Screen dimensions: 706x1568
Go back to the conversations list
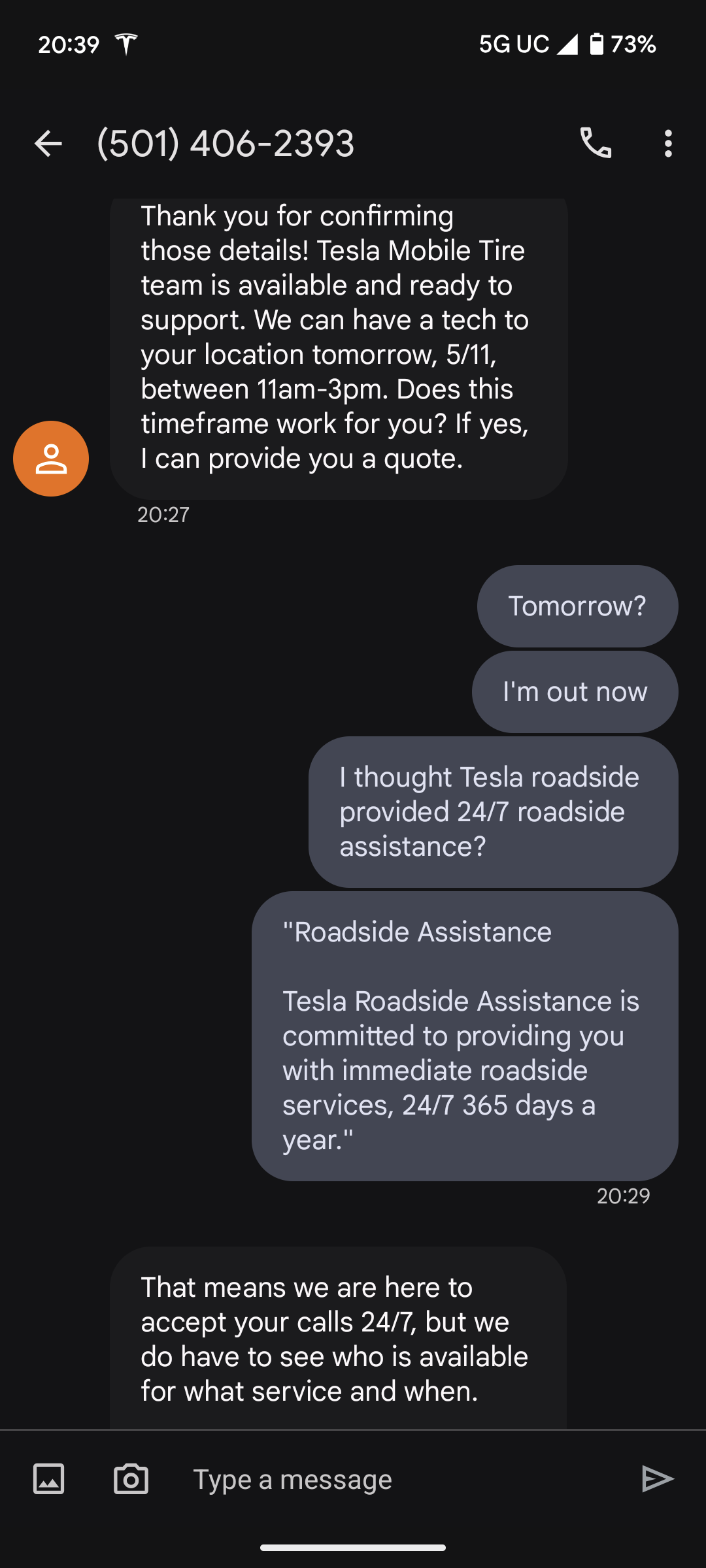coord(48,144)
